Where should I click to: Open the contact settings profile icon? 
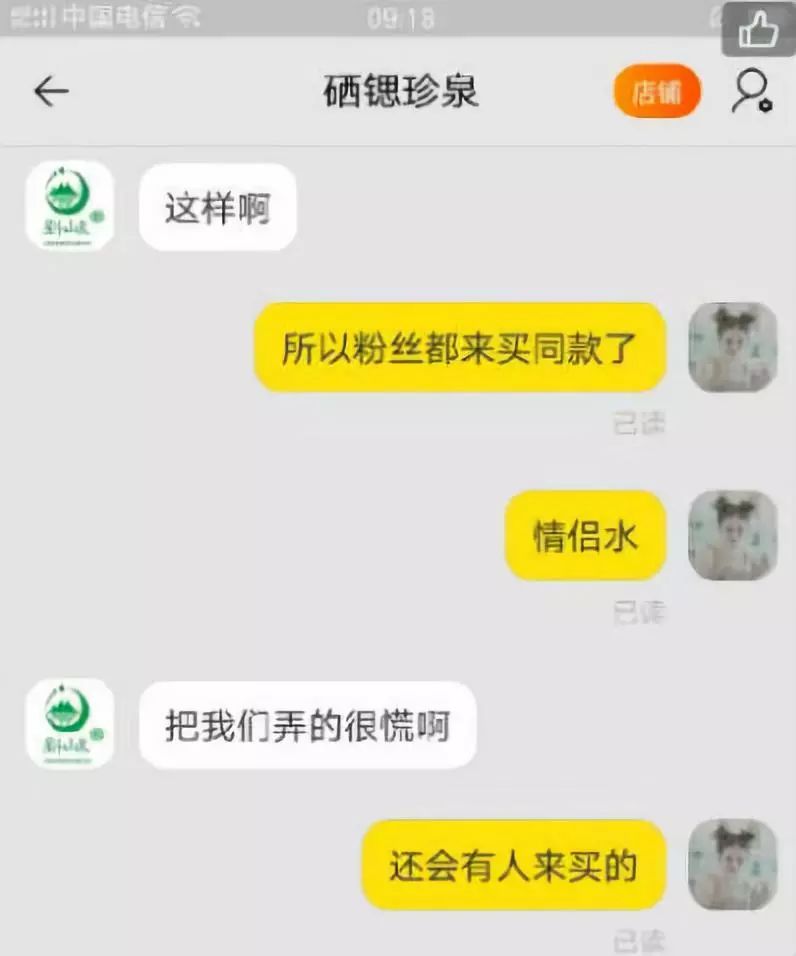click(751, 92)
